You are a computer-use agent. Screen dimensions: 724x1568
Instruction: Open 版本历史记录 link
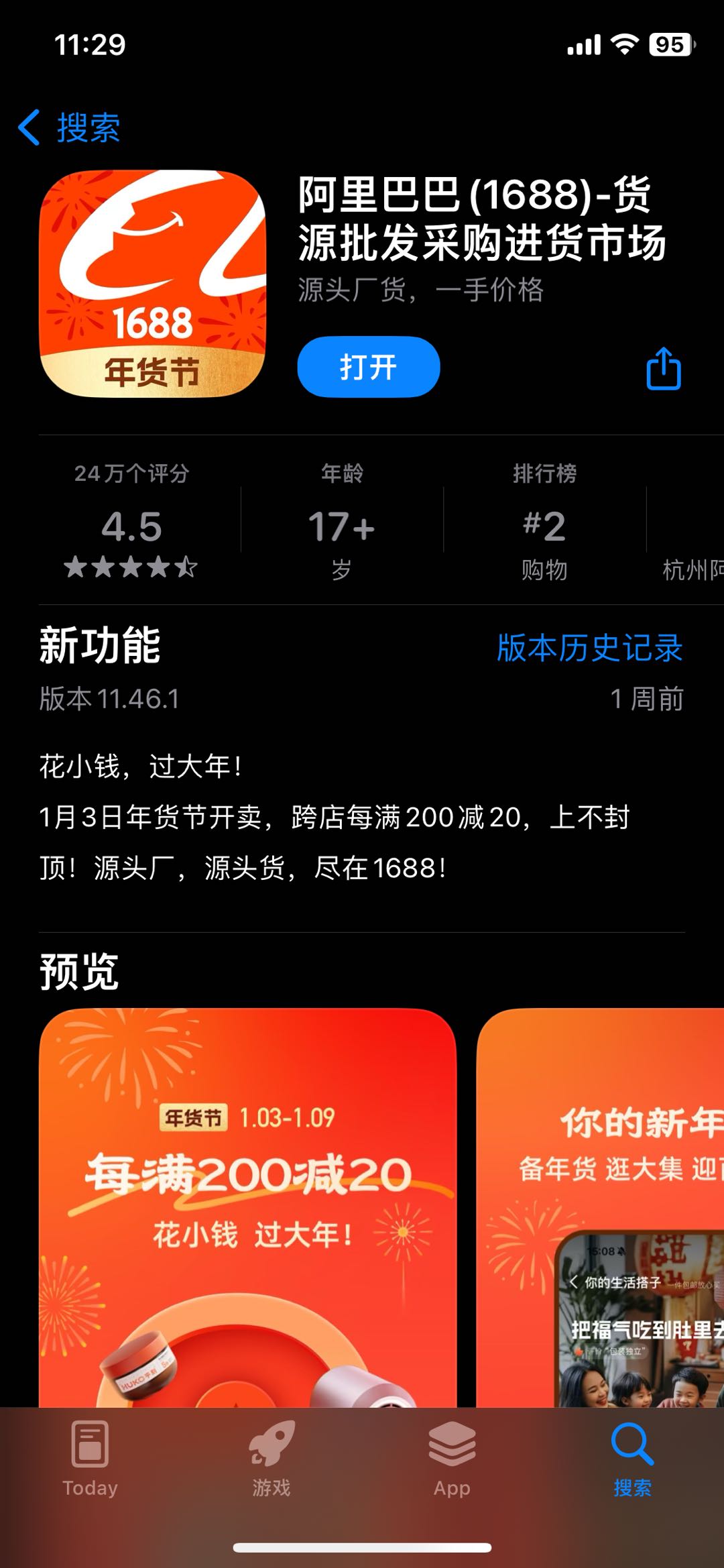(x=589, y=648)
